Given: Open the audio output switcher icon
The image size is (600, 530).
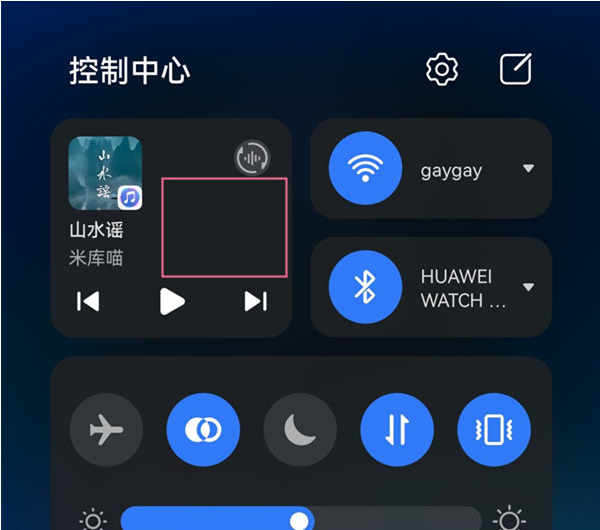Looking at the screenshot, I should pos(252,157).
